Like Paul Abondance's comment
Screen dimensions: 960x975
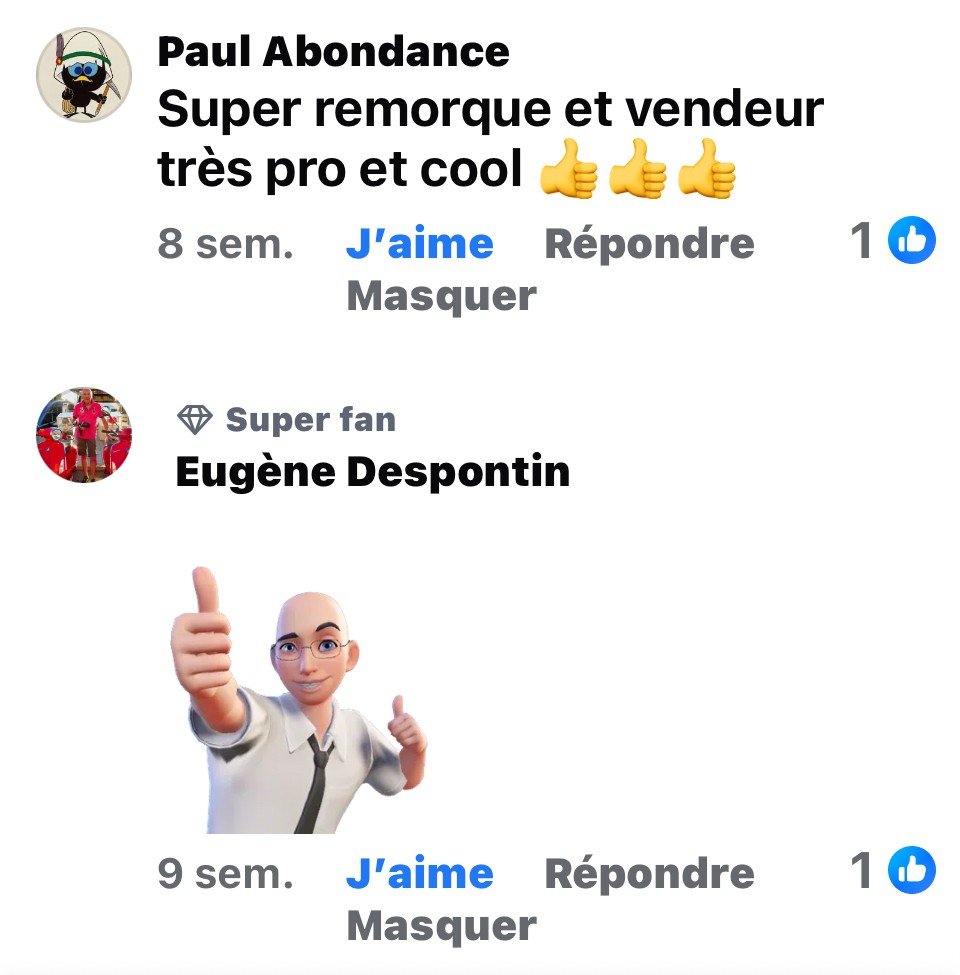coord(419,244)
